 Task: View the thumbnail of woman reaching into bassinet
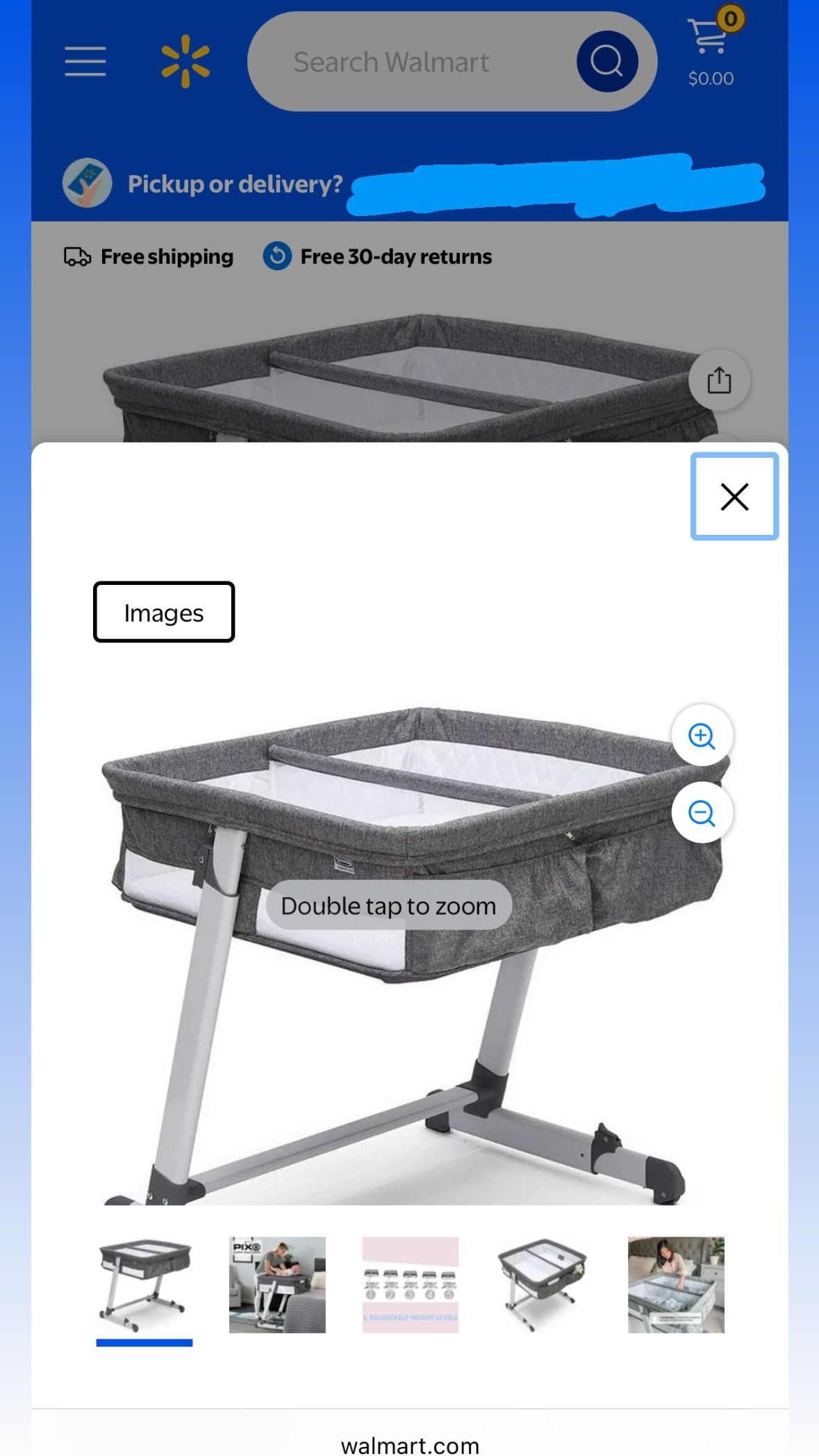[x=676, y=1284]
